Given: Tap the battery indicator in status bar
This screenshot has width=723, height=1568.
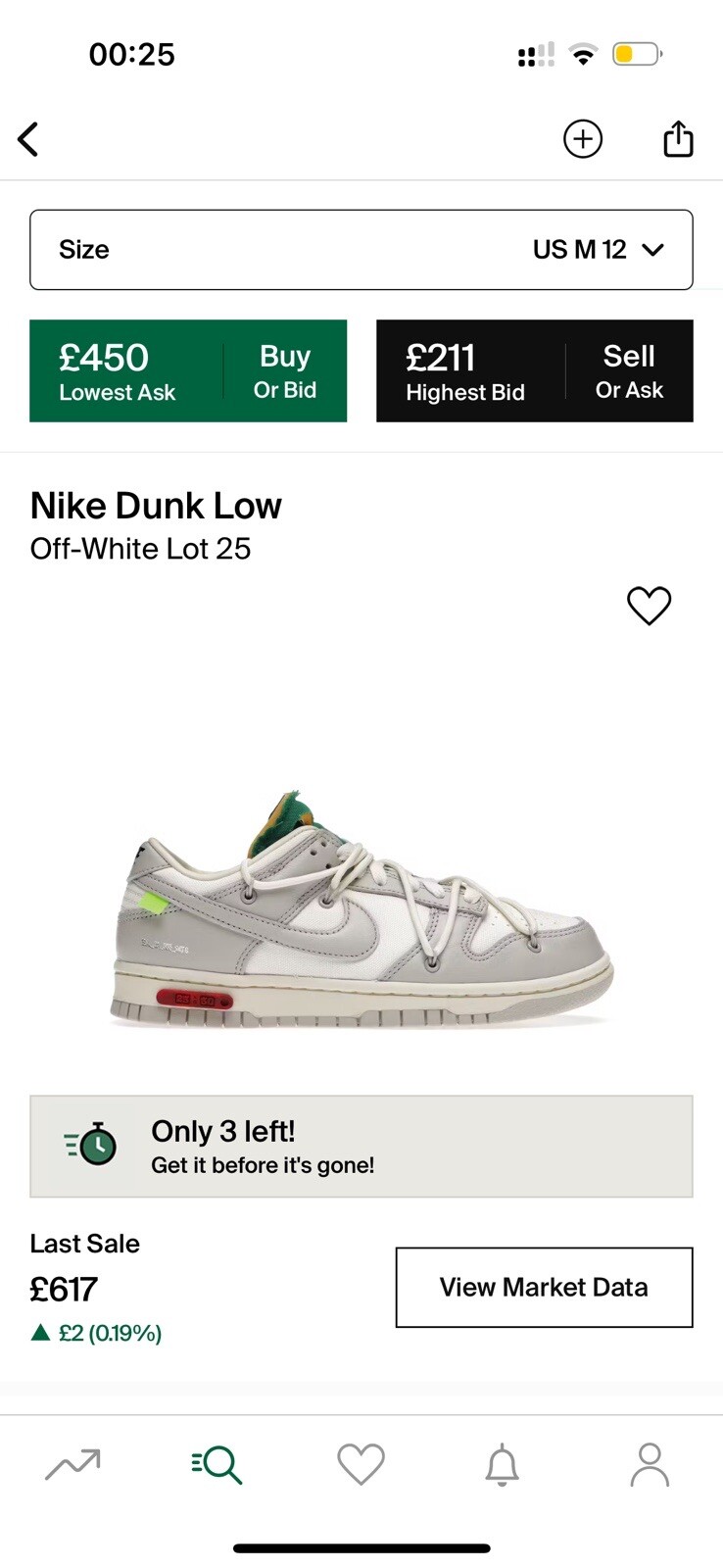Looking at the screenshot, I should click(x=636, y=54).
